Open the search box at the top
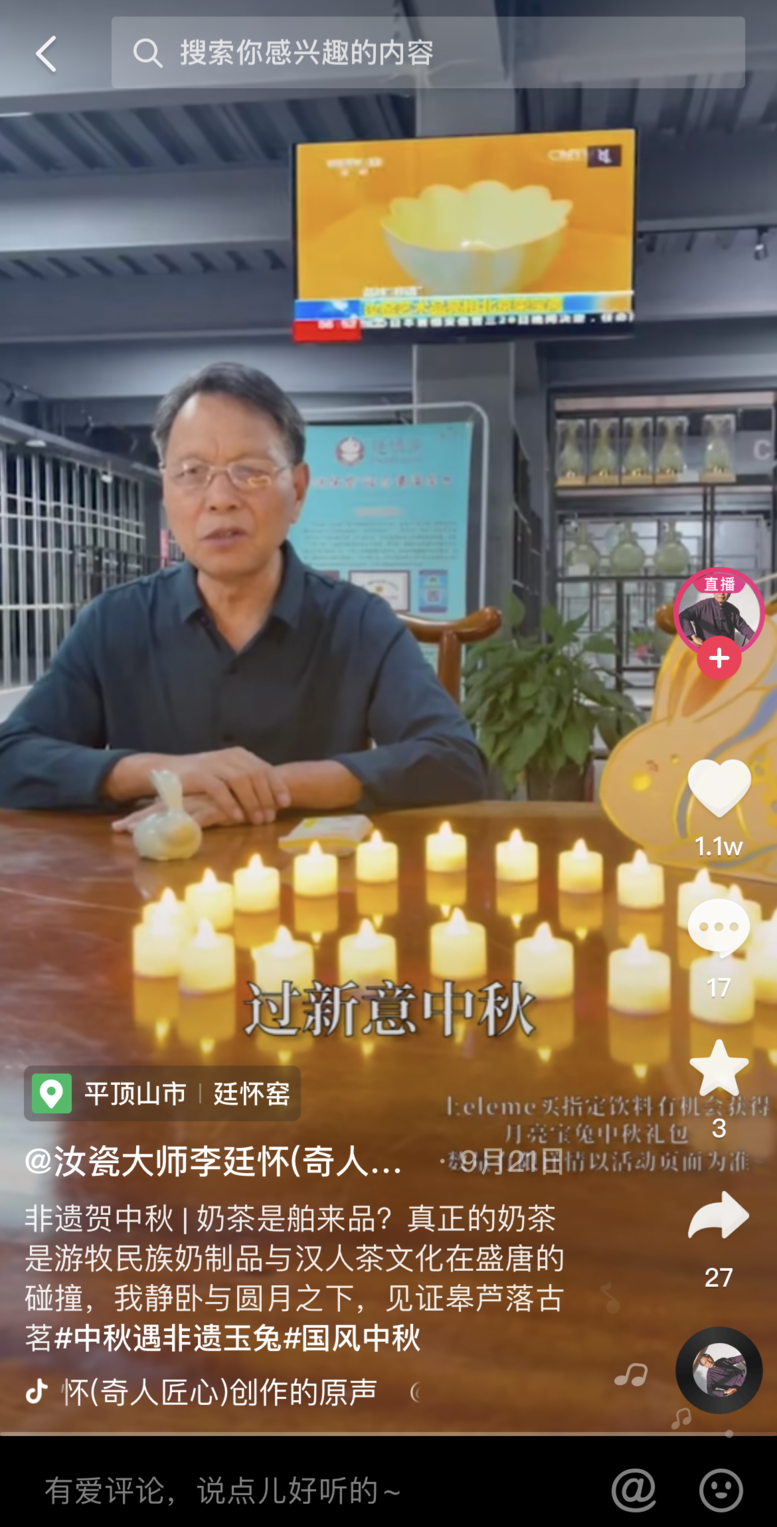The height and width of the screenshot is (1527, 777). click(x=428, y=52)
